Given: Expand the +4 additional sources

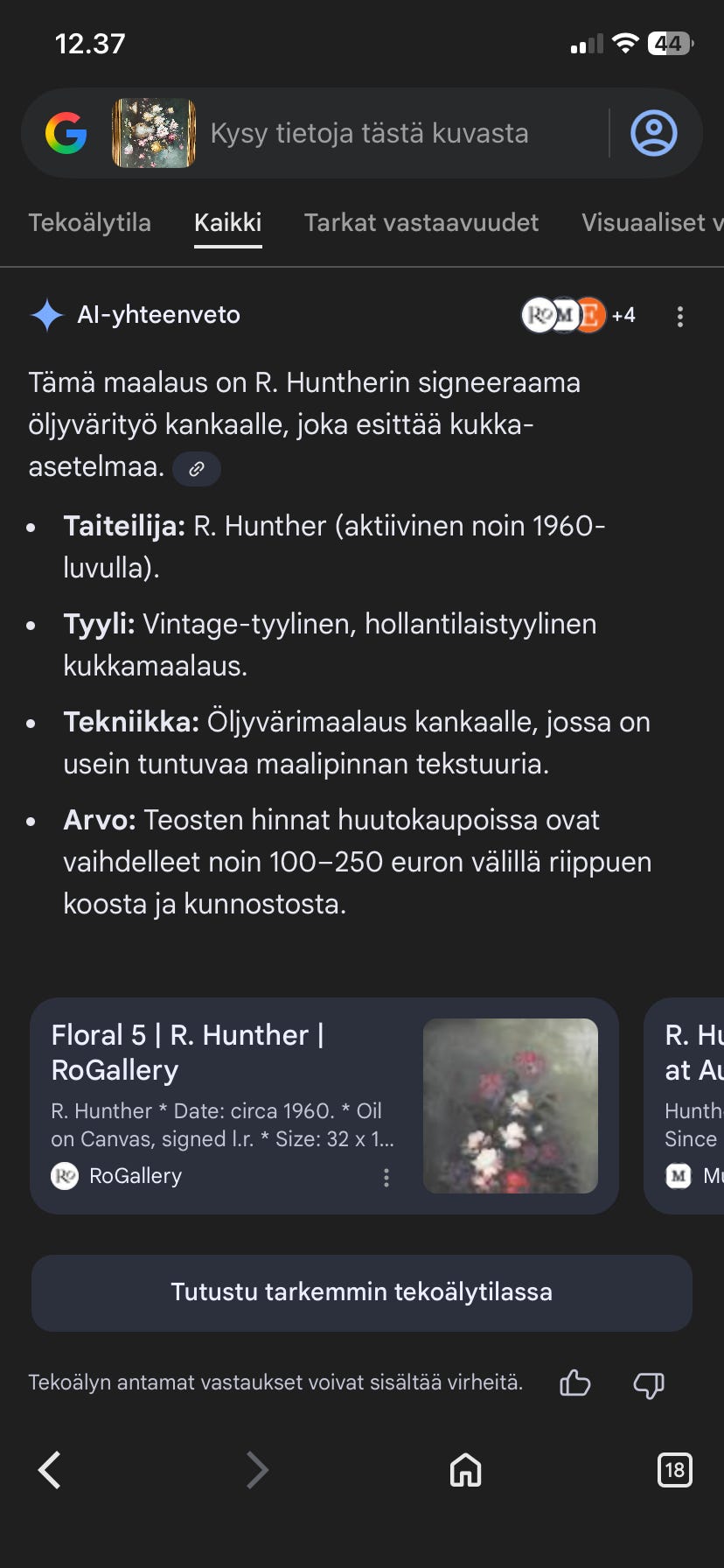Looking at the screenshot, I should (623, 315).
